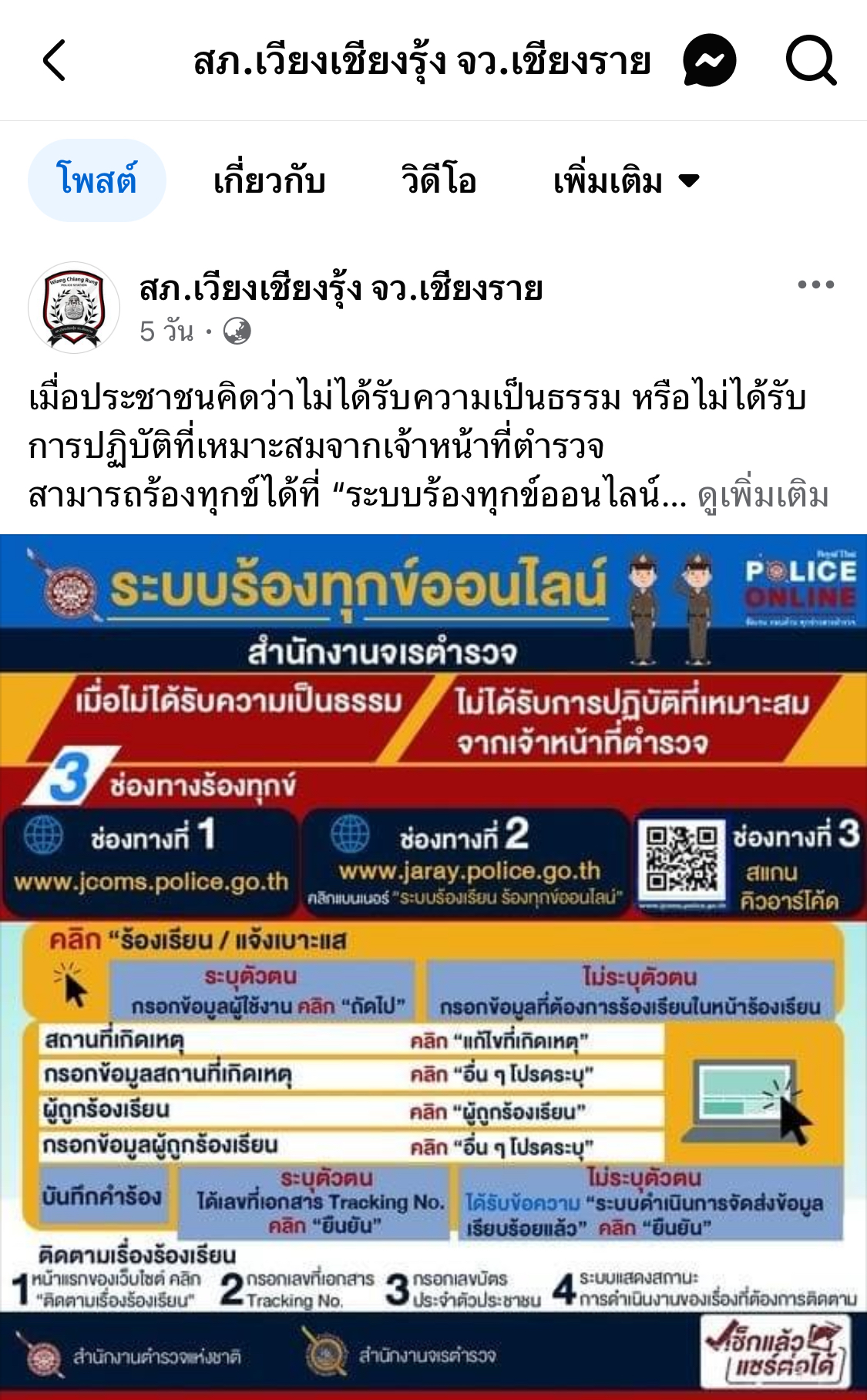The width and height of the screenshot is (867, 1400).
Task: Expand the post text with ดูเพิ่มเติม
Action: click(762, 495)
